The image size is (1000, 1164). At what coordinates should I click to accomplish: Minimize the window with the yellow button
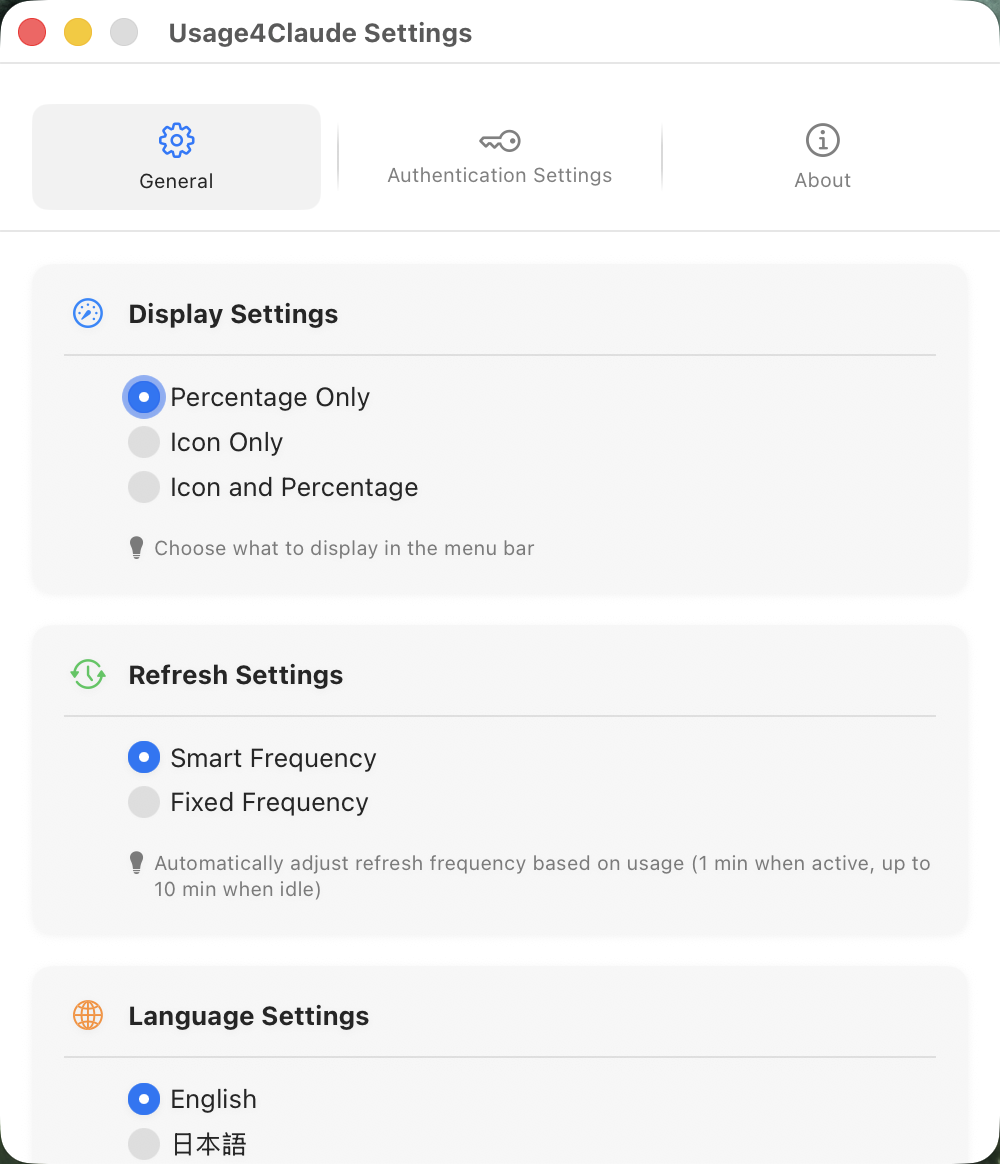pyautogui.click(x=78, y=32)
